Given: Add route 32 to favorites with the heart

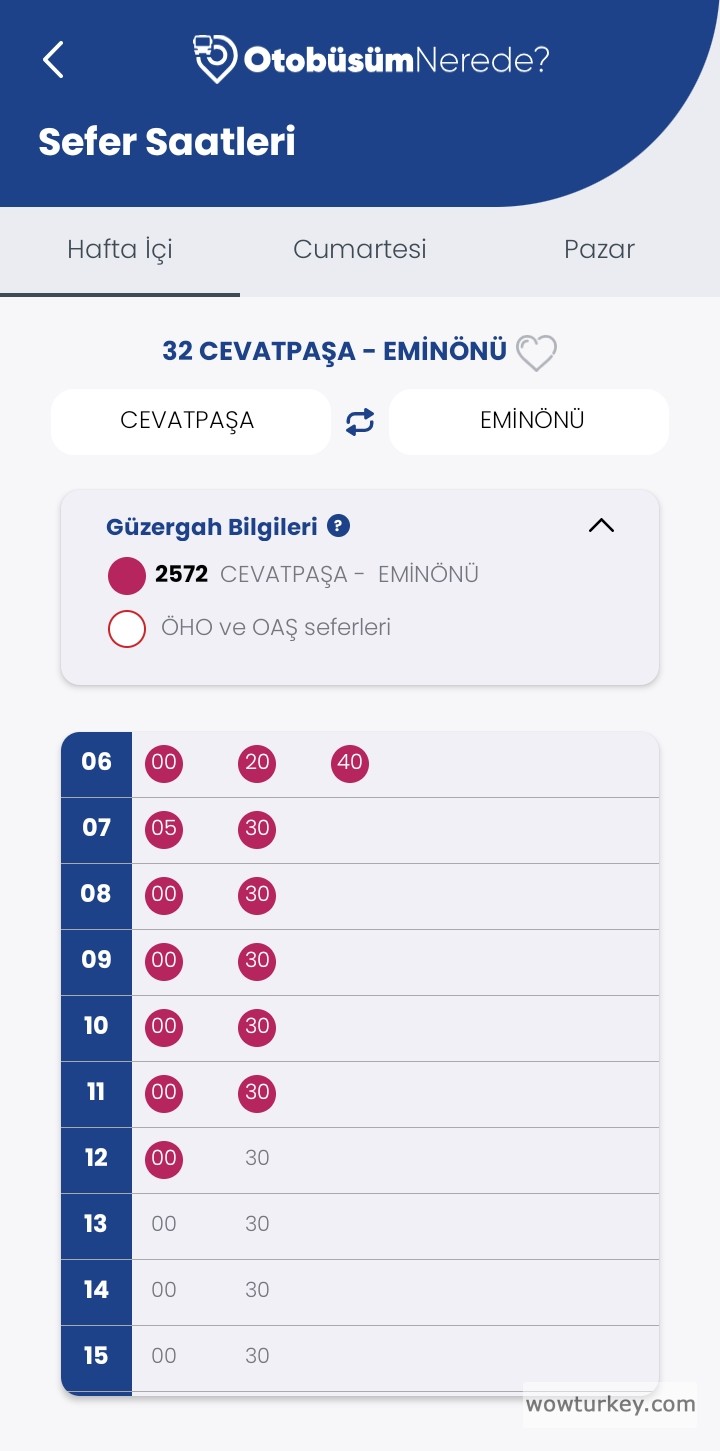Looking at the screenshot, I should (x=536, y=352).
